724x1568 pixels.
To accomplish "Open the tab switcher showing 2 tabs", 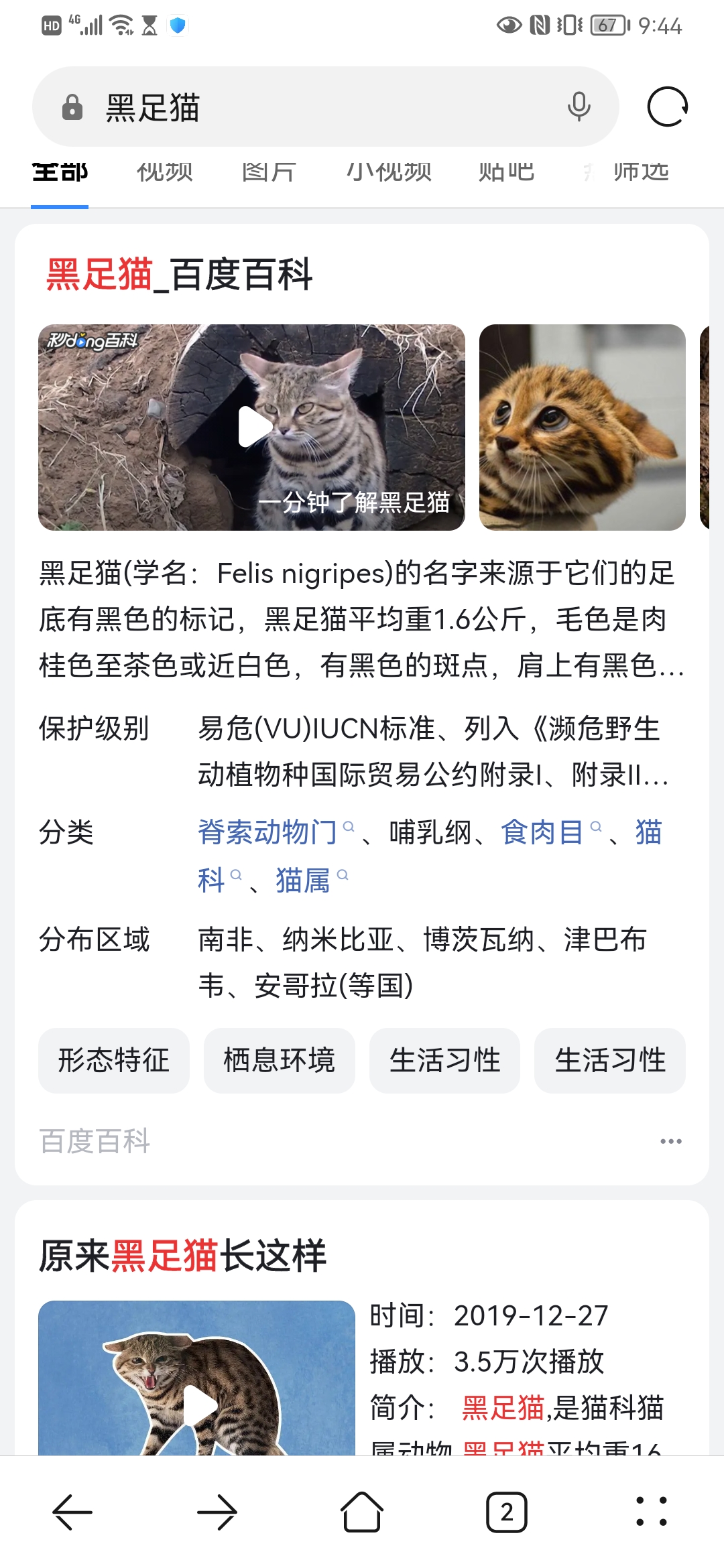I will tap(507, 1512).
